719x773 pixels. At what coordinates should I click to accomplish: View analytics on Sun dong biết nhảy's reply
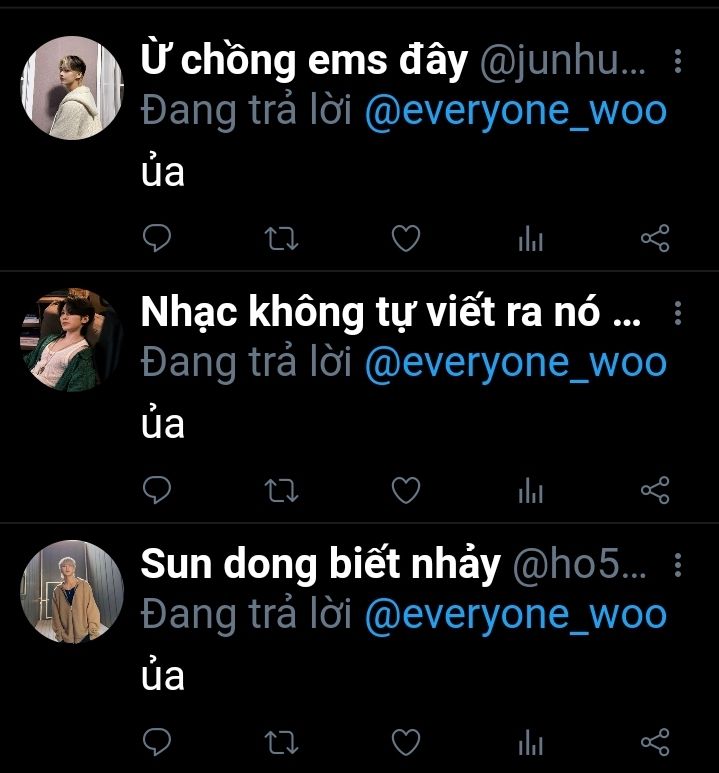(x=531, y=742)
